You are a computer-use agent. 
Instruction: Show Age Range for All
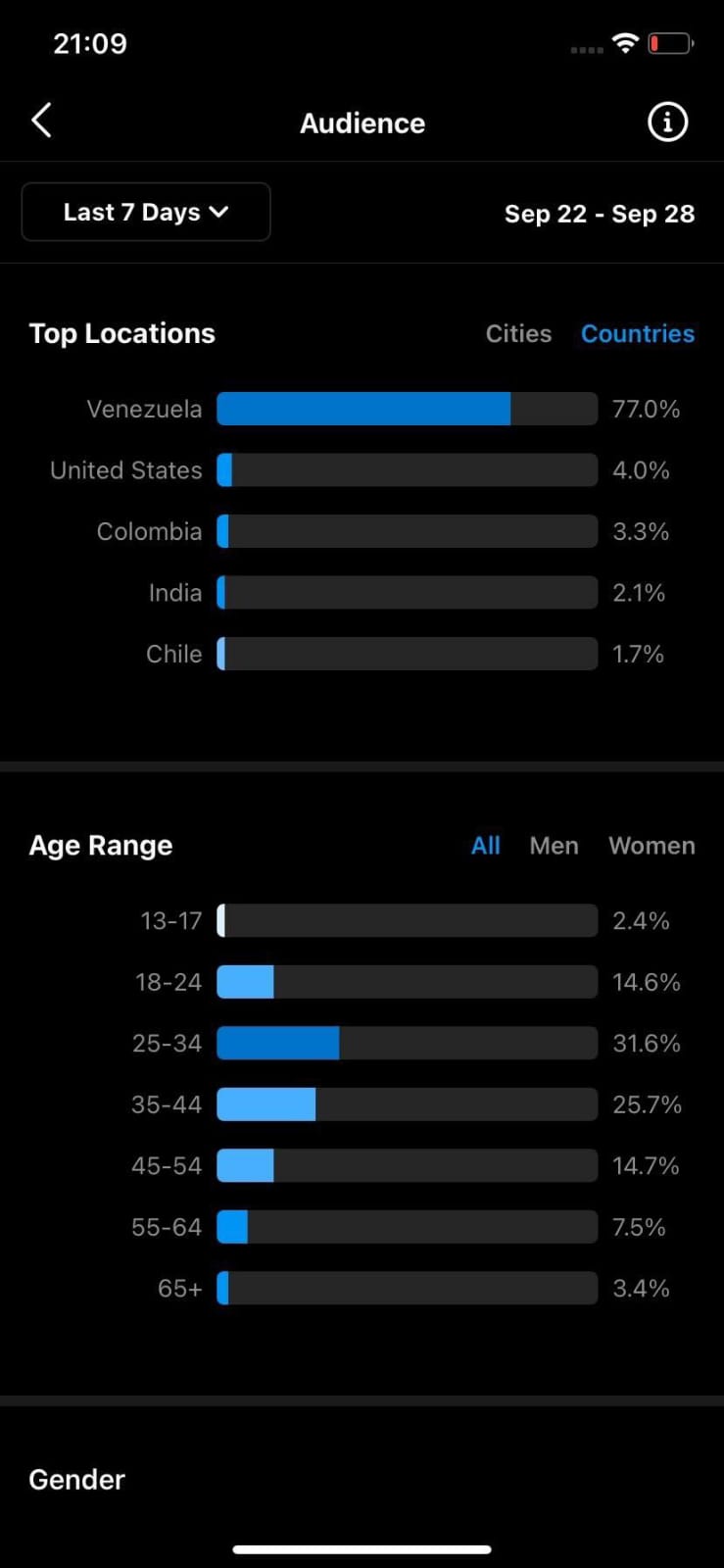click(486, 845)
